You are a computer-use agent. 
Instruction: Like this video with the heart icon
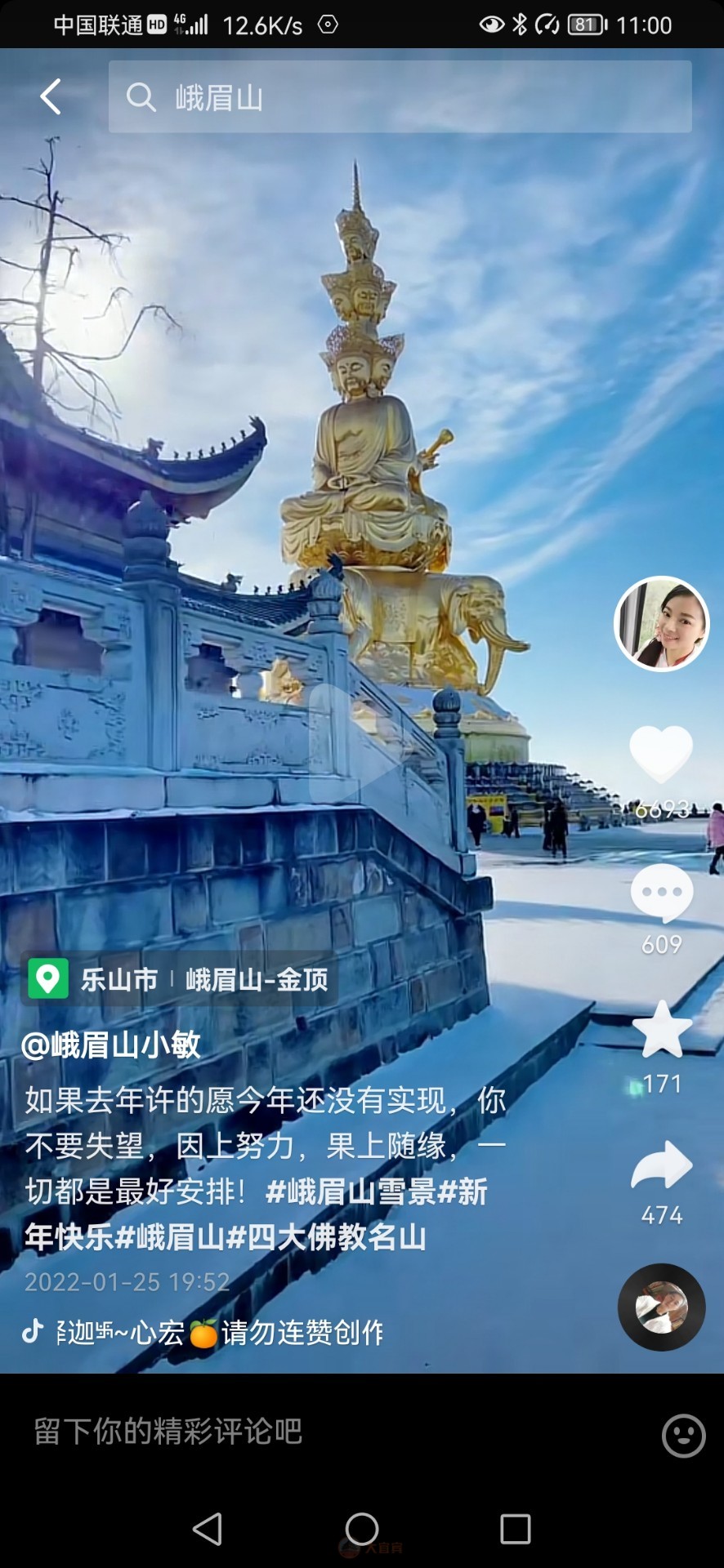click(661, 755)
